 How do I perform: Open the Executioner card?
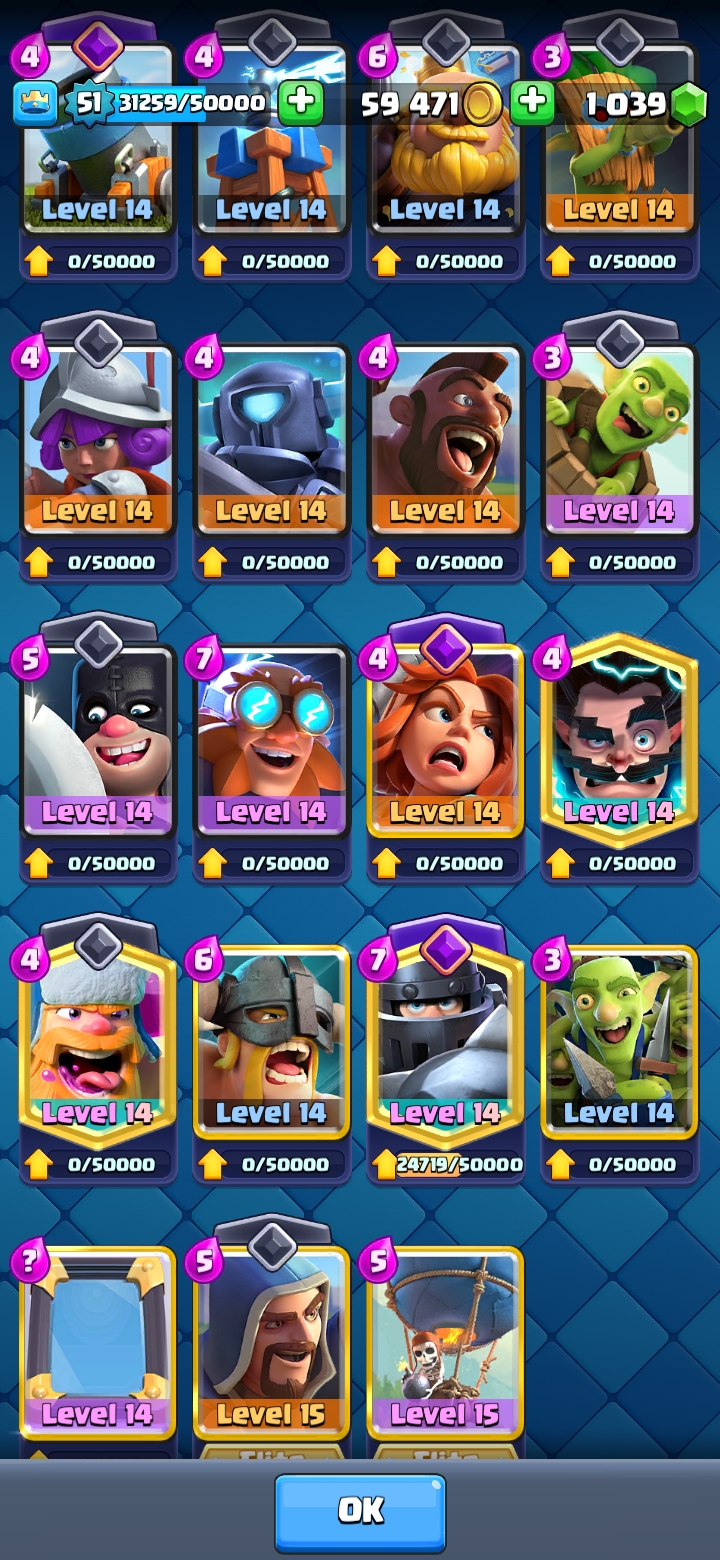point(98,742)
